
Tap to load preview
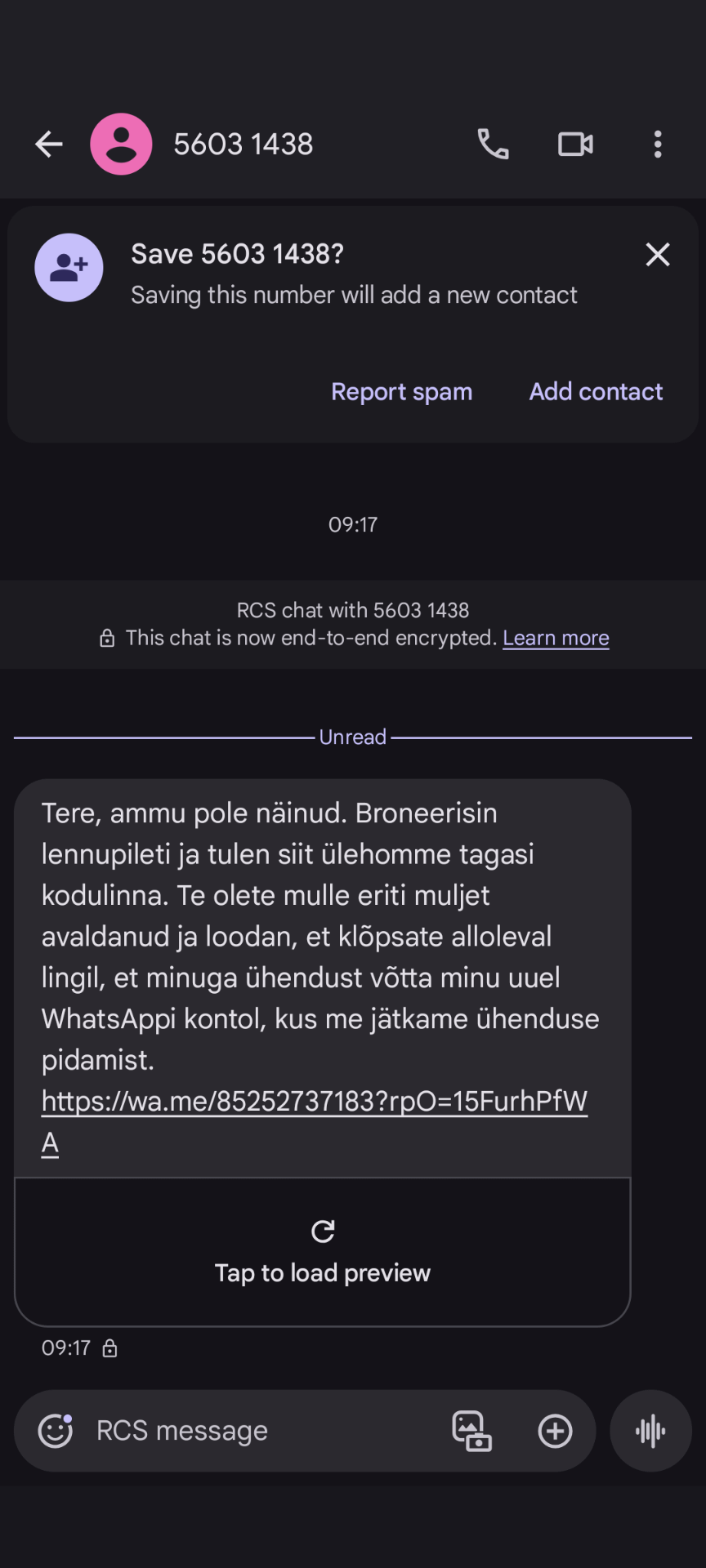[x=323, y=1252]
